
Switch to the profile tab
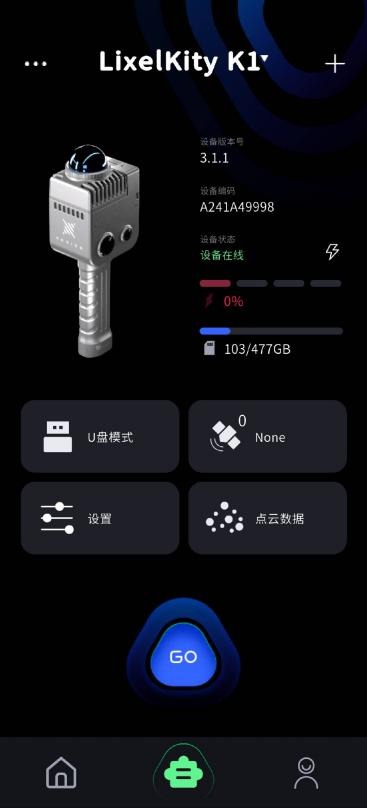306,773
